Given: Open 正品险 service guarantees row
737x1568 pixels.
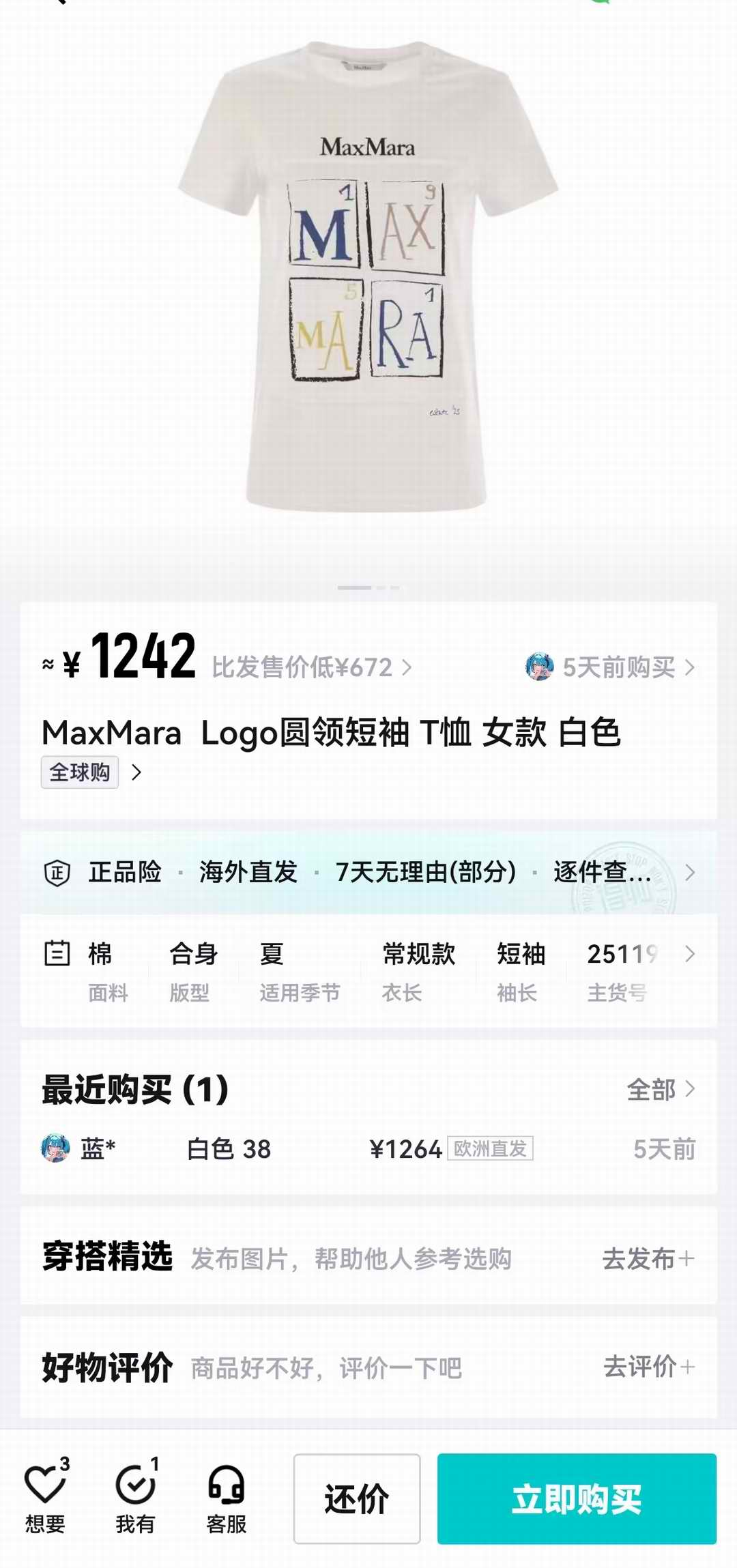Looking at the screenshot, I should [369, 872].
